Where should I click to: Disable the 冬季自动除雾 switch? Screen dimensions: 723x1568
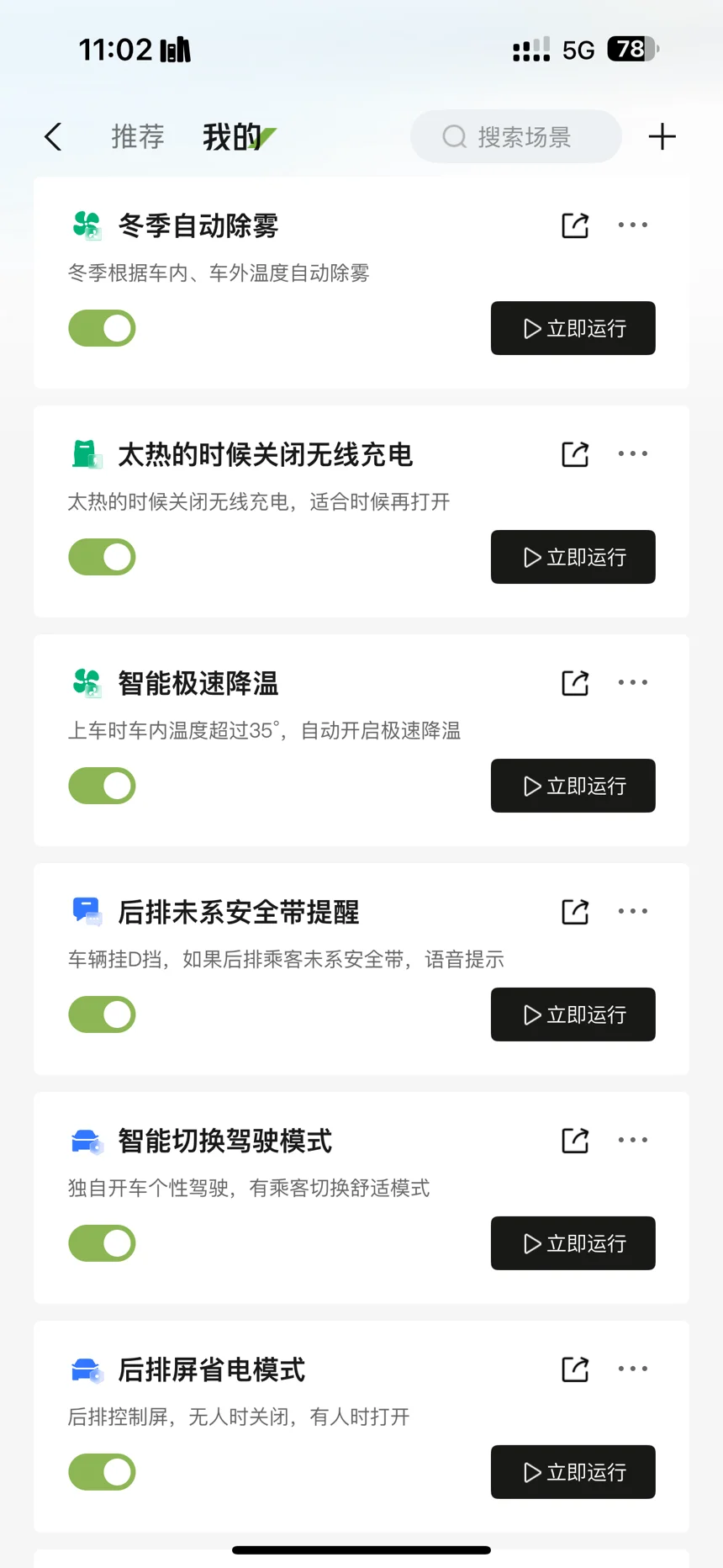[x=102, y=328]
